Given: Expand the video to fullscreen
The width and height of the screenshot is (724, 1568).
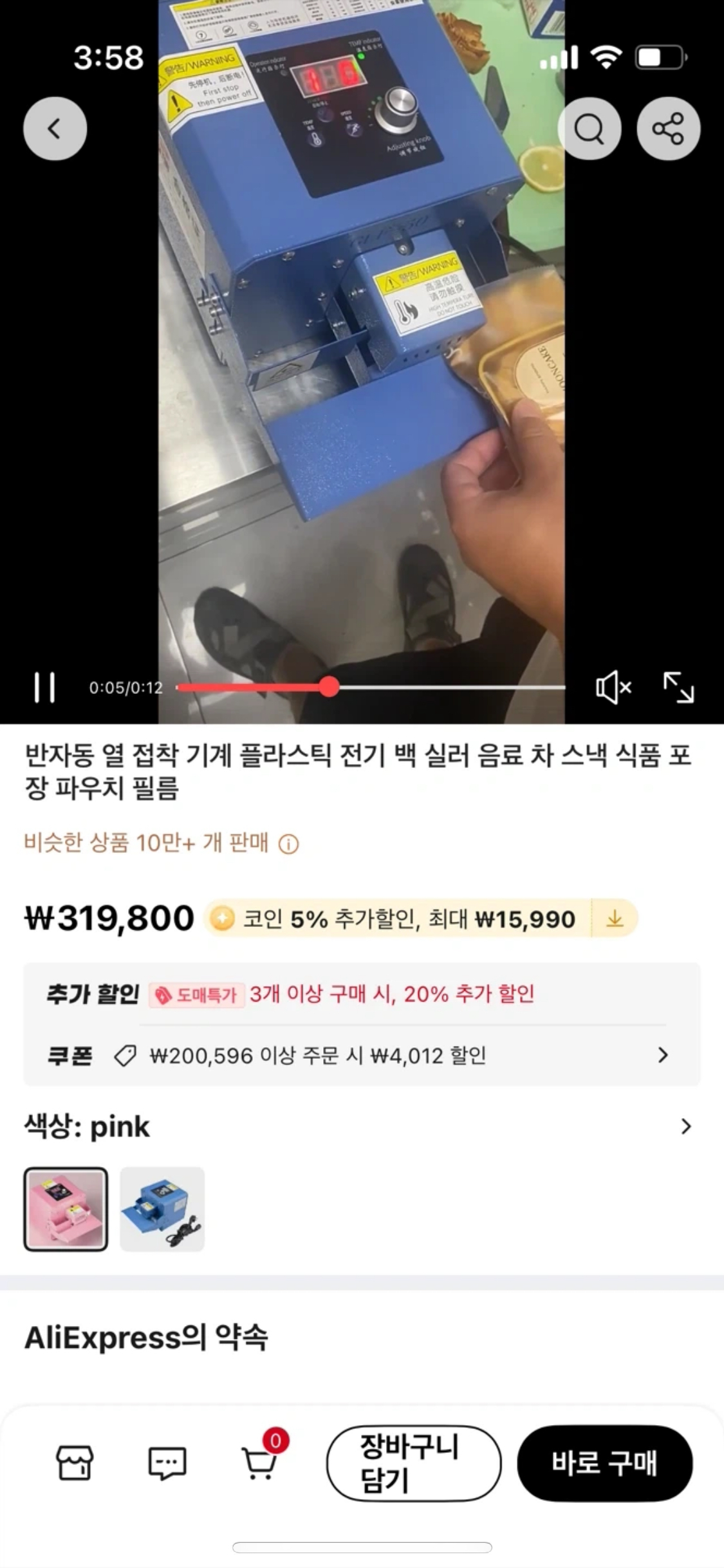Looking at the screenshot, I should coord(678,687).
